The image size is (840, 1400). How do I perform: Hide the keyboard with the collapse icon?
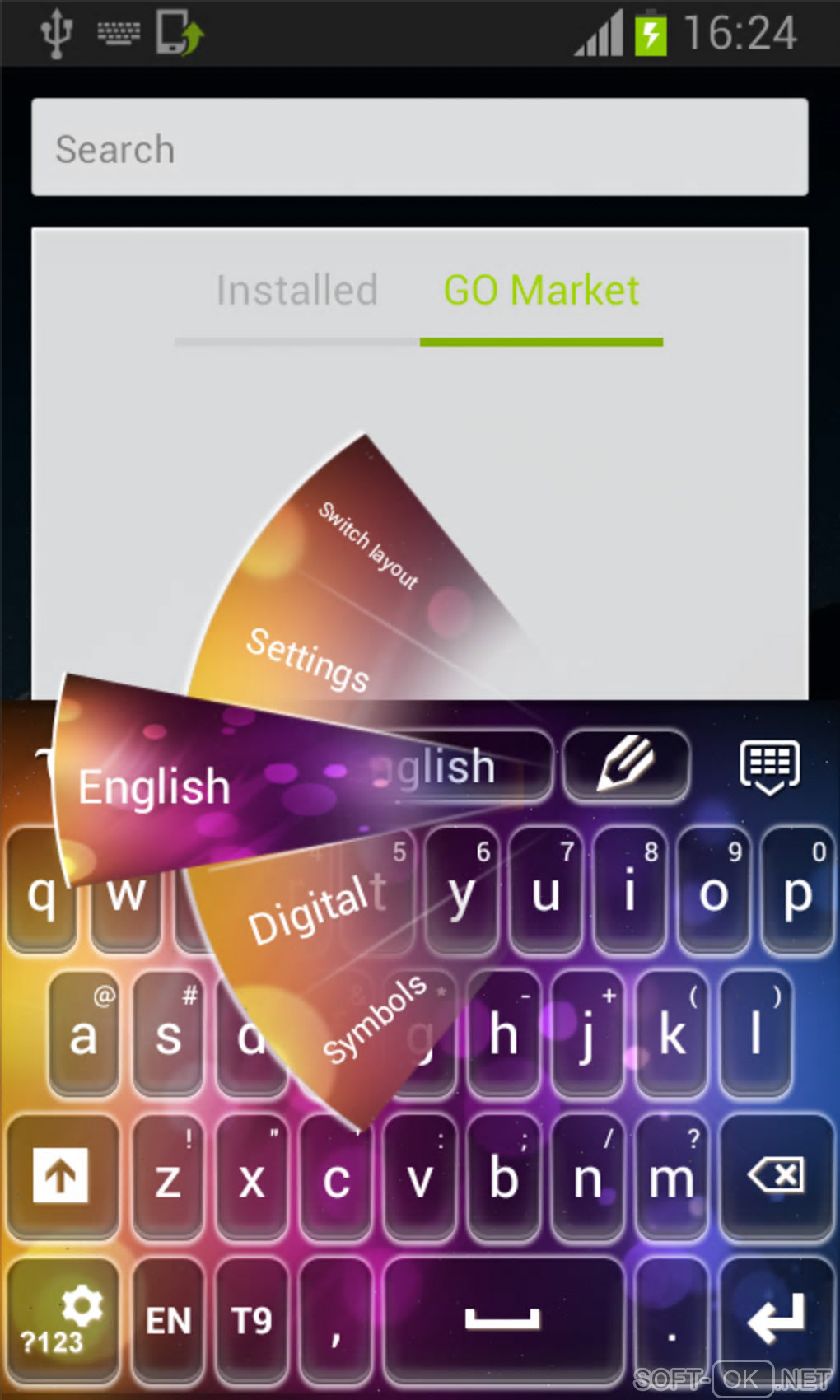coord(769,765)
